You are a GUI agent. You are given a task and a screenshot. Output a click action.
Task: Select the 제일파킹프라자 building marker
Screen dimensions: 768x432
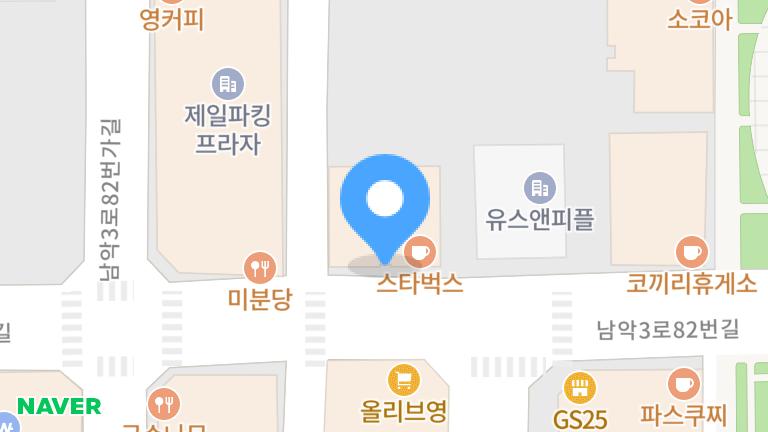[228, 83]
